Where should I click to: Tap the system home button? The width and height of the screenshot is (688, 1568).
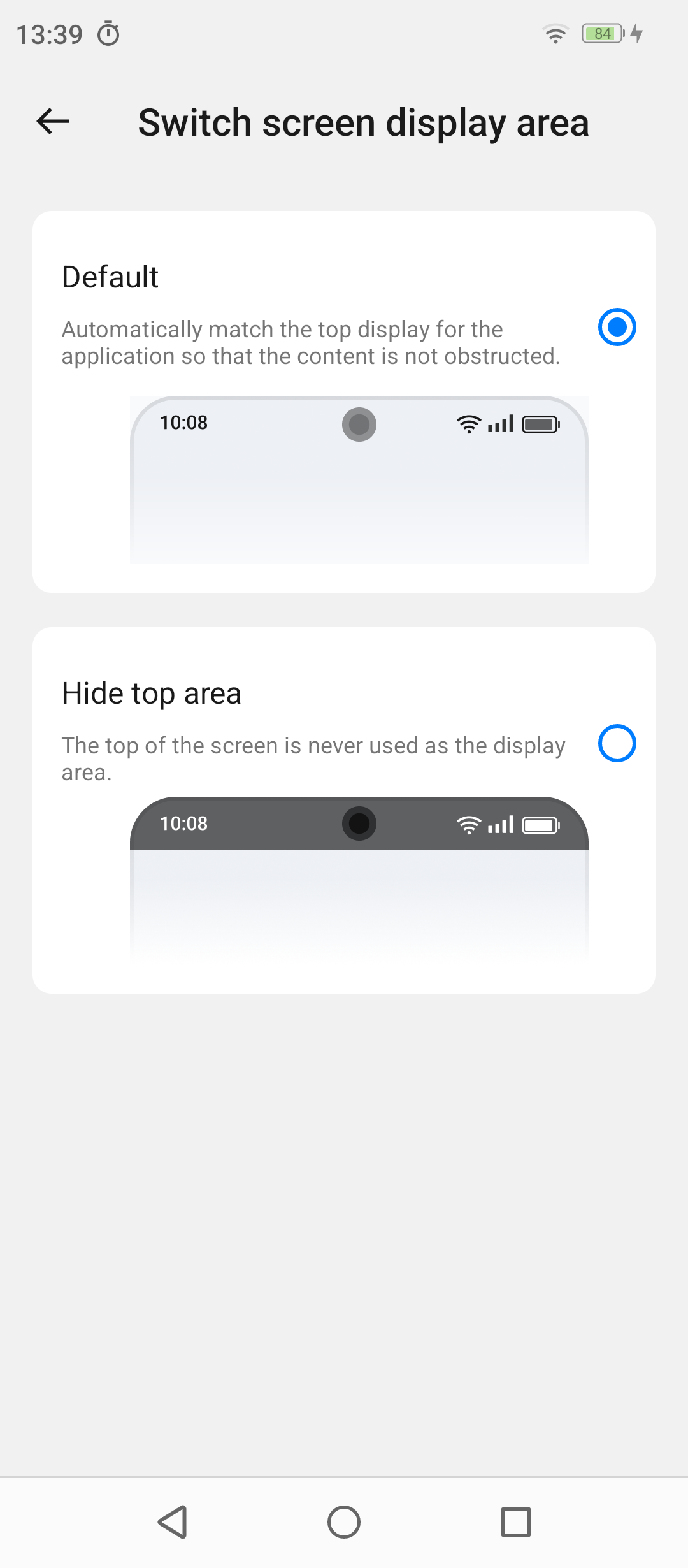point(344,1522)
